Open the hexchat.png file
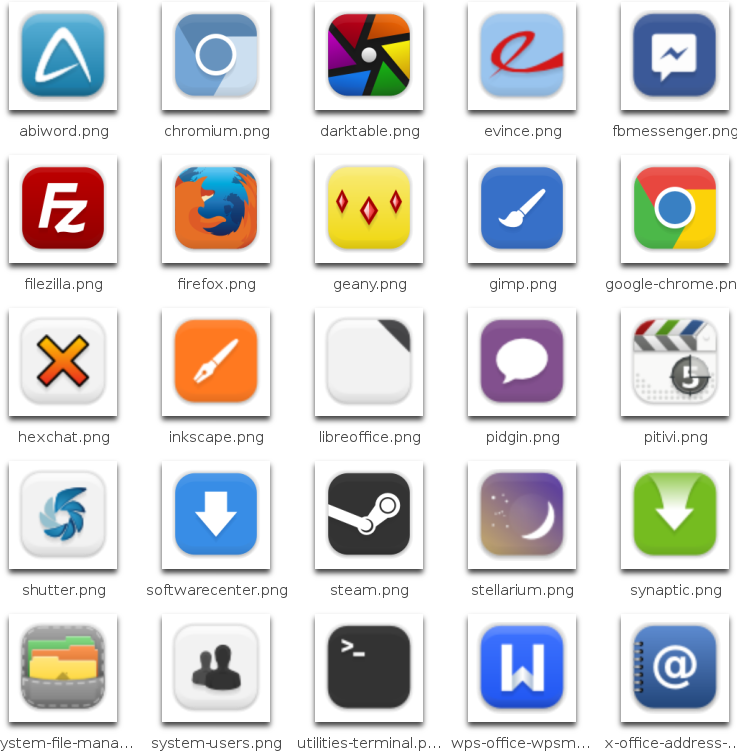The width and height of the screenshot is (737, 753). (x=63, y=362)
